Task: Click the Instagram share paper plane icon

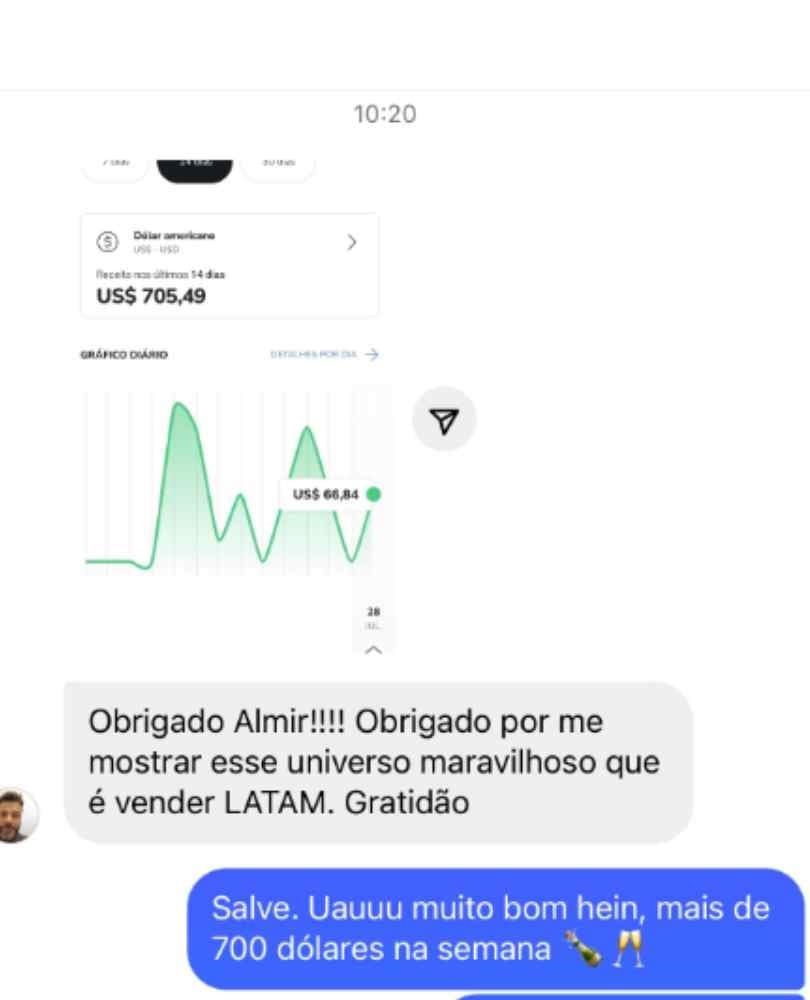Action: (443, 419)
